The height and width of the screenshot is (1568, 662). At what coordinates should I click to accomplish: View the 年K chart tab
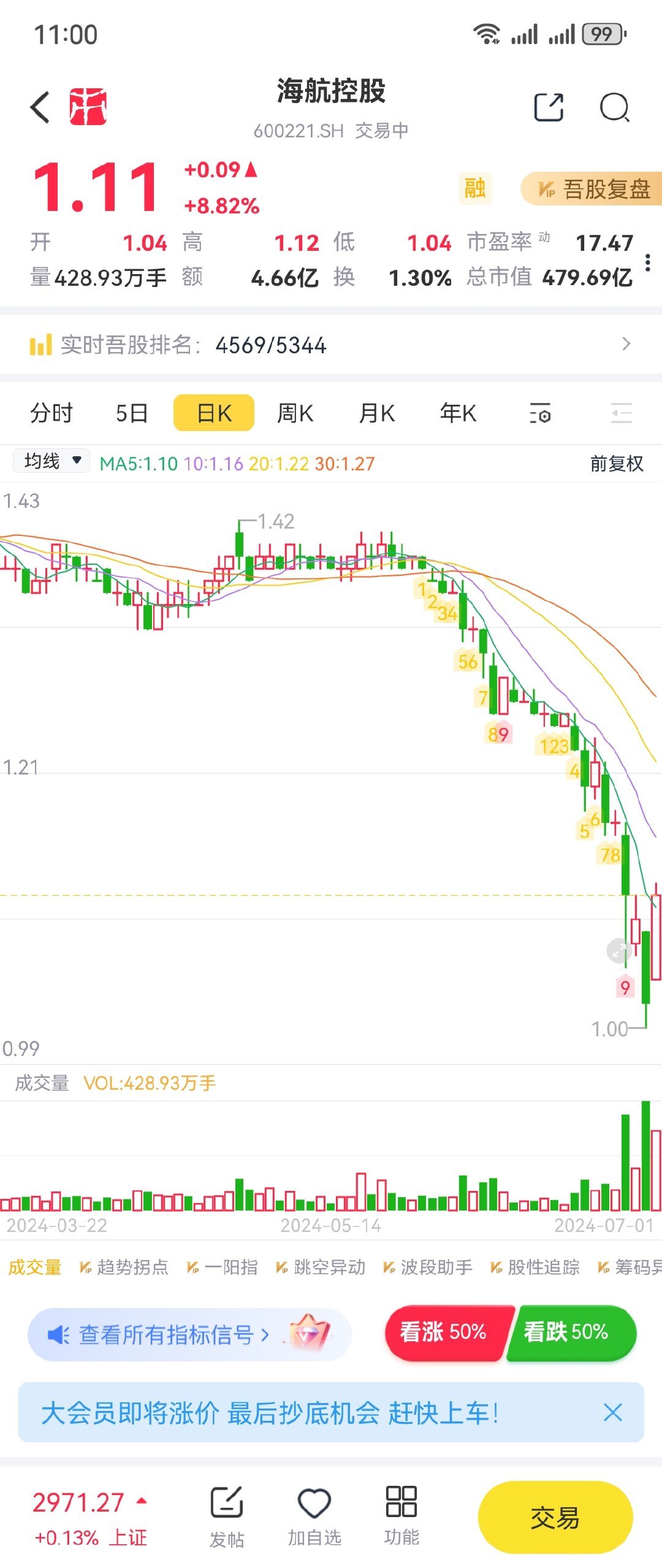click(x=458, y=413)
